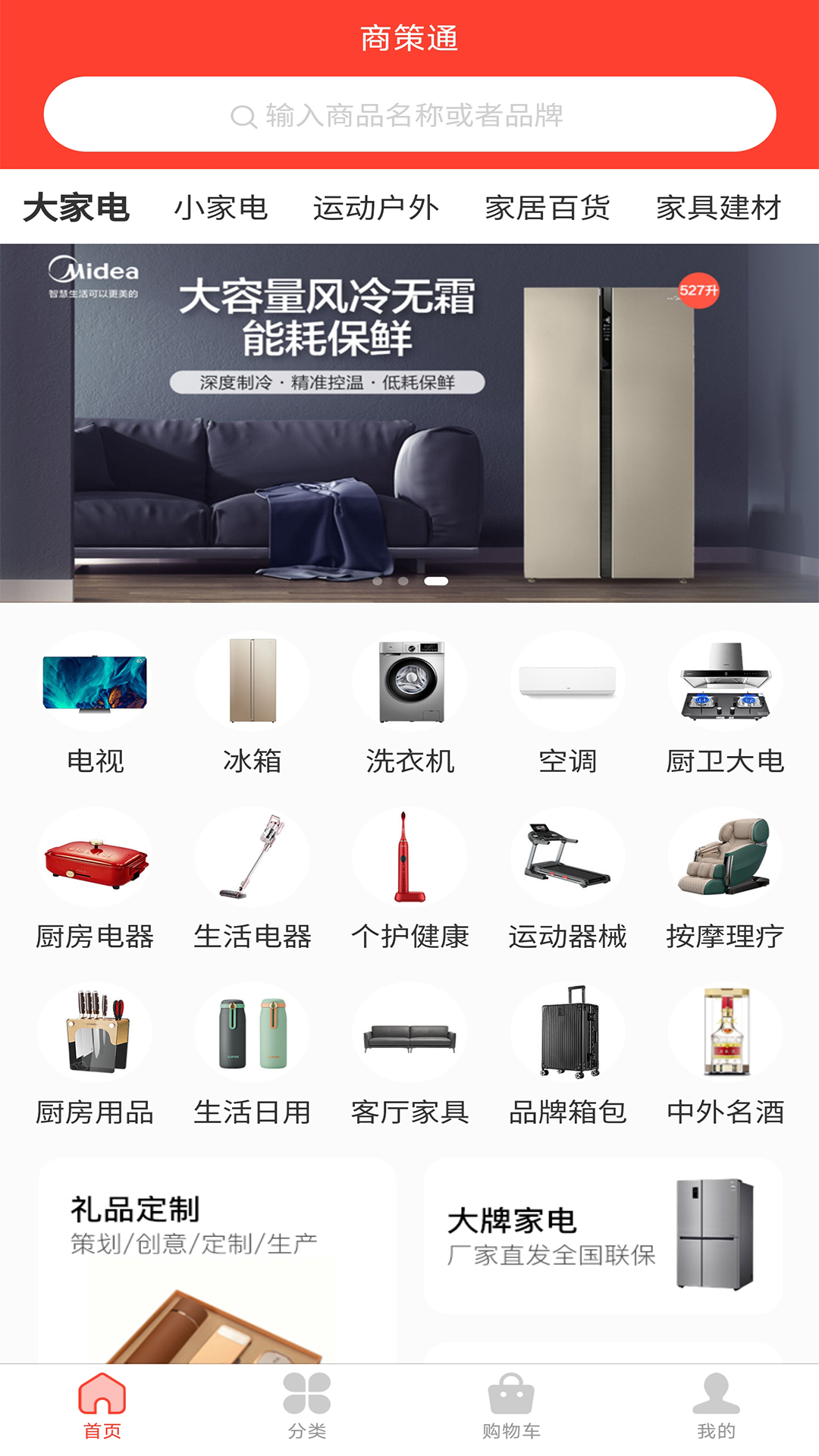The height and width of the screenshot is (1456, 819).
Task: Click the search input field
Action: (409, 115)
